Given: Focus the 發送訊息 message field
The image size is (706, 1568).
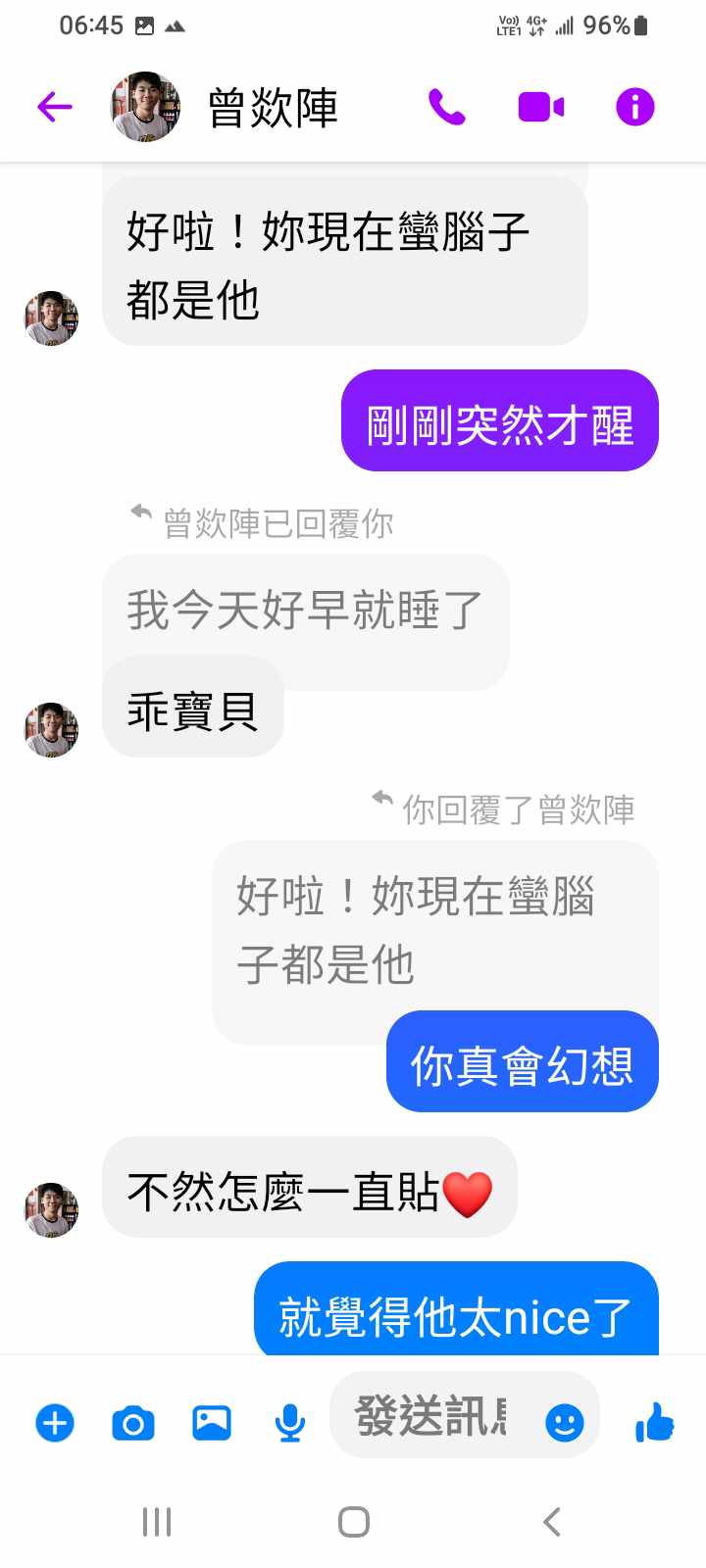Looking at the screenshot, I should coord(431,1417).
